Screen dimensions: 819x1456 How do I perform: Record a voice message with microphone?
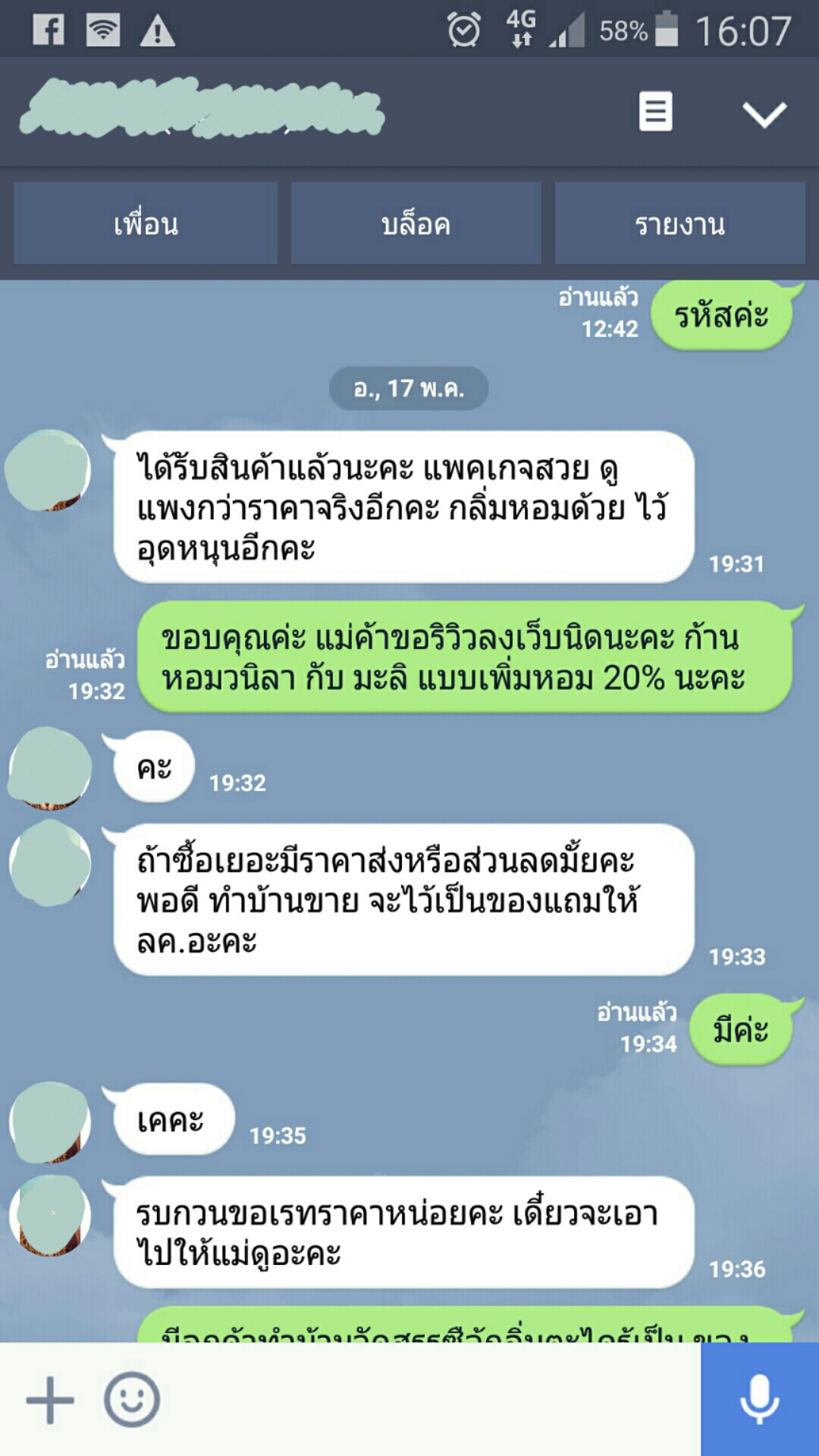coord(759,1399)
